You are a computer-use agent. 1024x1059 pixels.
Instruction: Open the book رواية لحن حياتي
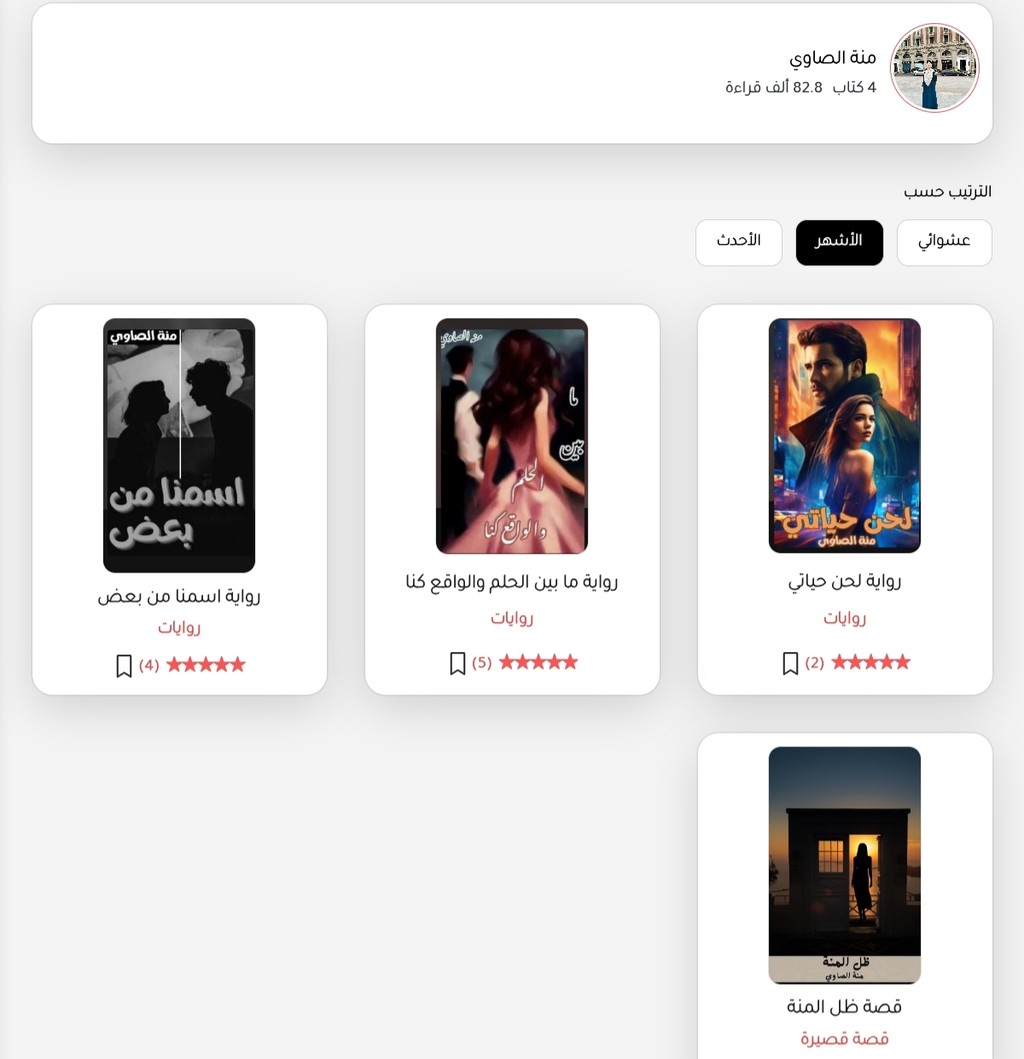844,436
